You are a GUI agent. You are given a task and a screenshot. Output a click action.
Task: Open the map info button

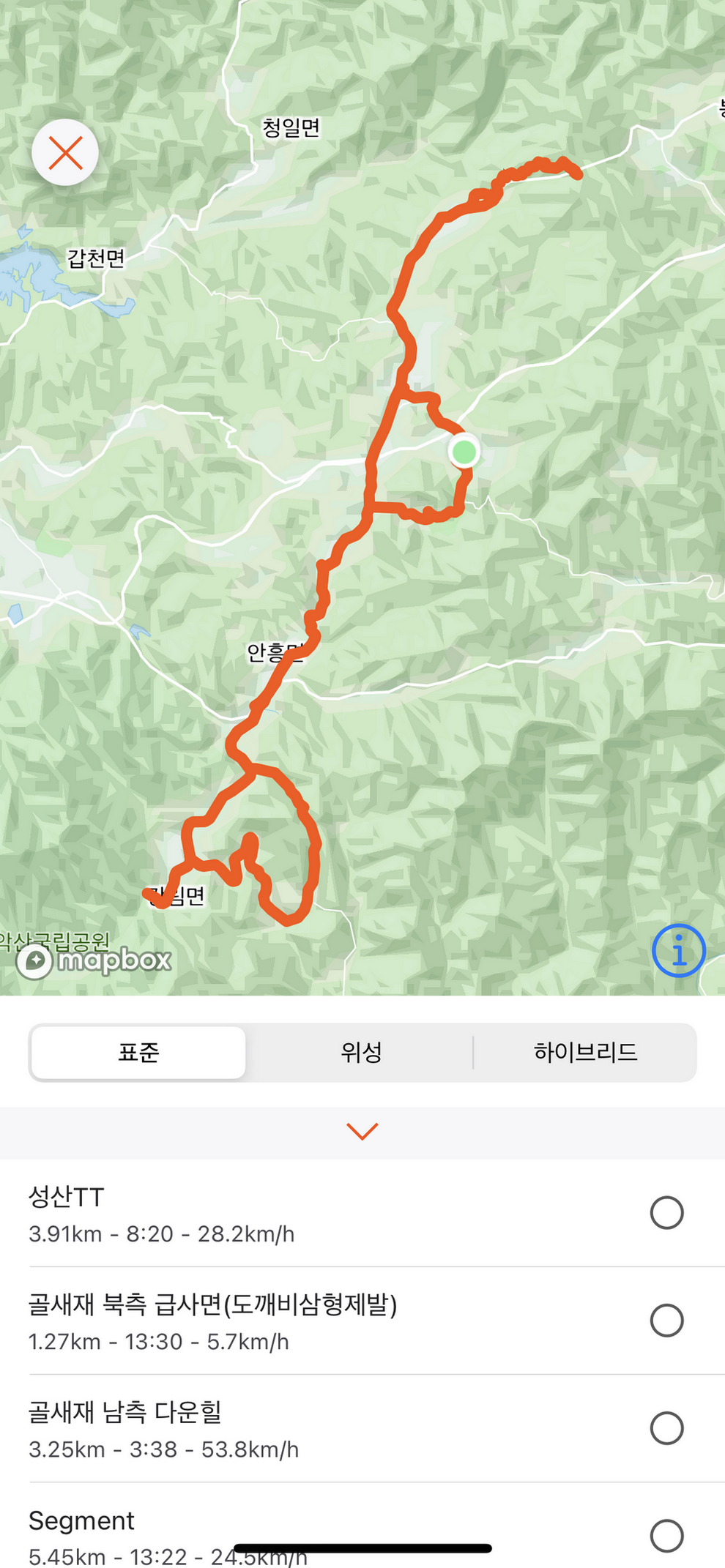[x=678, y=950]
